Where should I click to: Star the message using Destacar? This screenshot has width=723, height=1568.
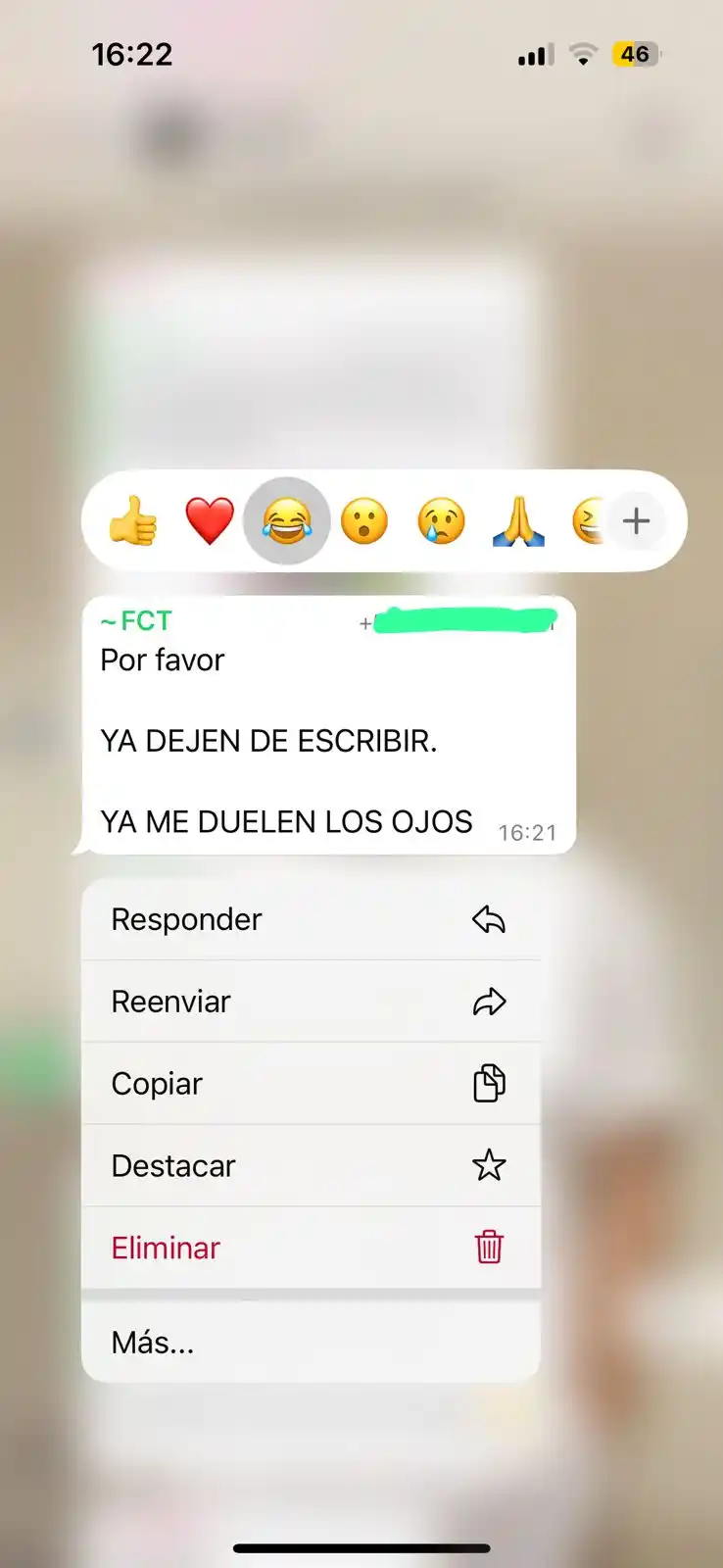pyautogui.click(x=311, y=1166)
